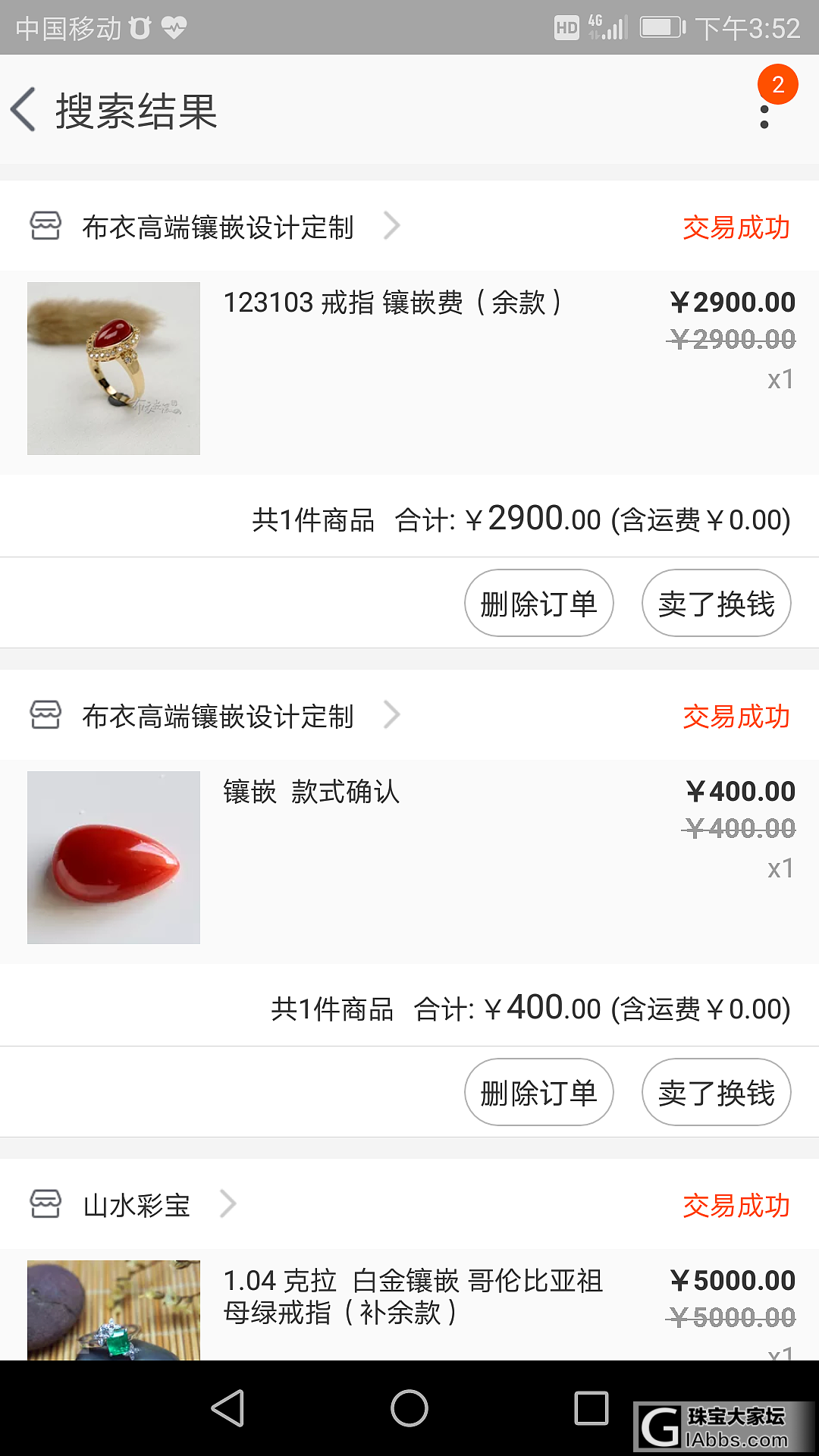View the 哥伦比亚祖母绿戒指 order item
The width and height of the screenshot is (819, 1456).
pos(413,1296)
